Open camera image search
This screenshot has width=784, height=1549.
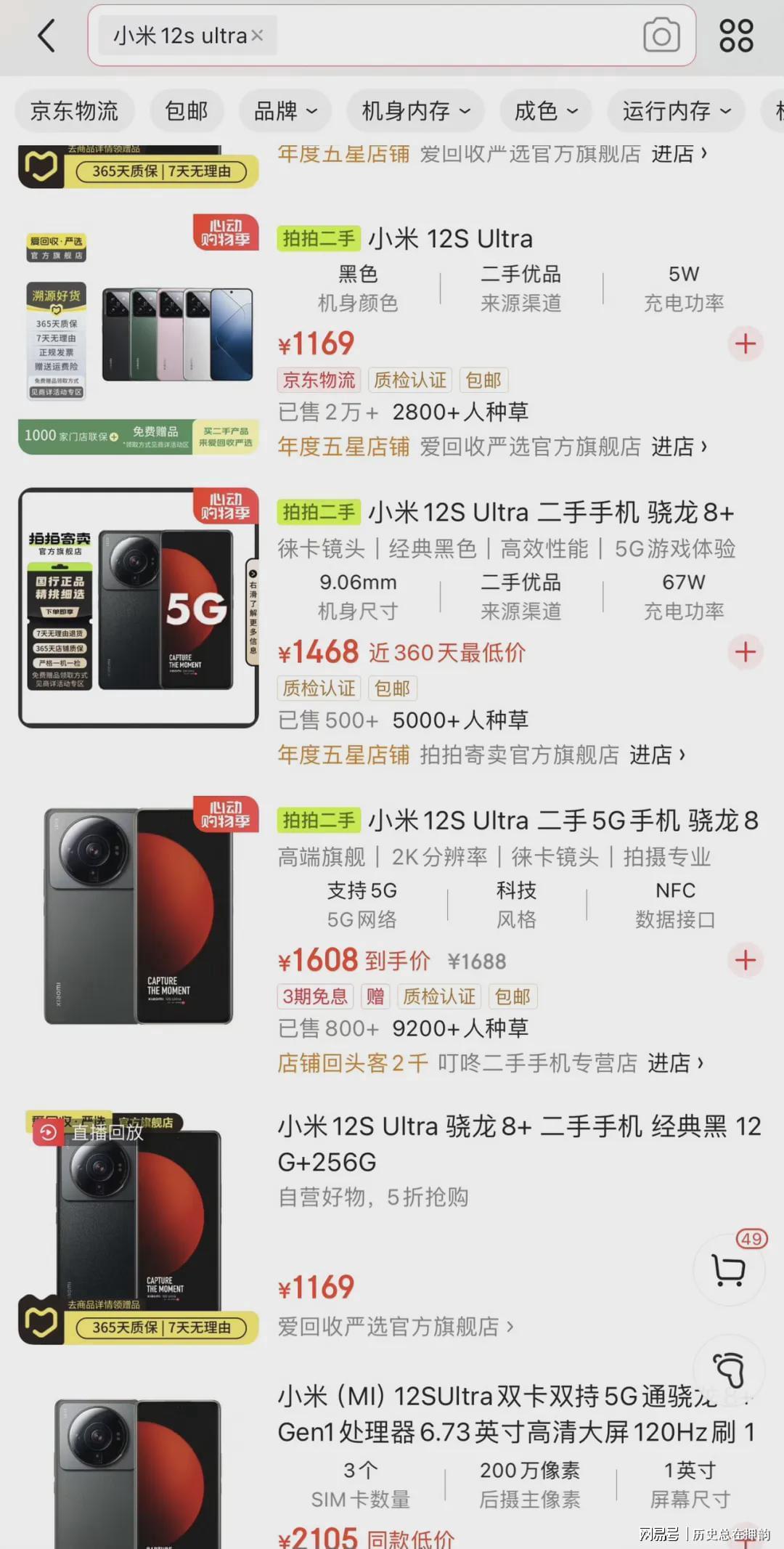pyautogui.click(x=661, y=36)
